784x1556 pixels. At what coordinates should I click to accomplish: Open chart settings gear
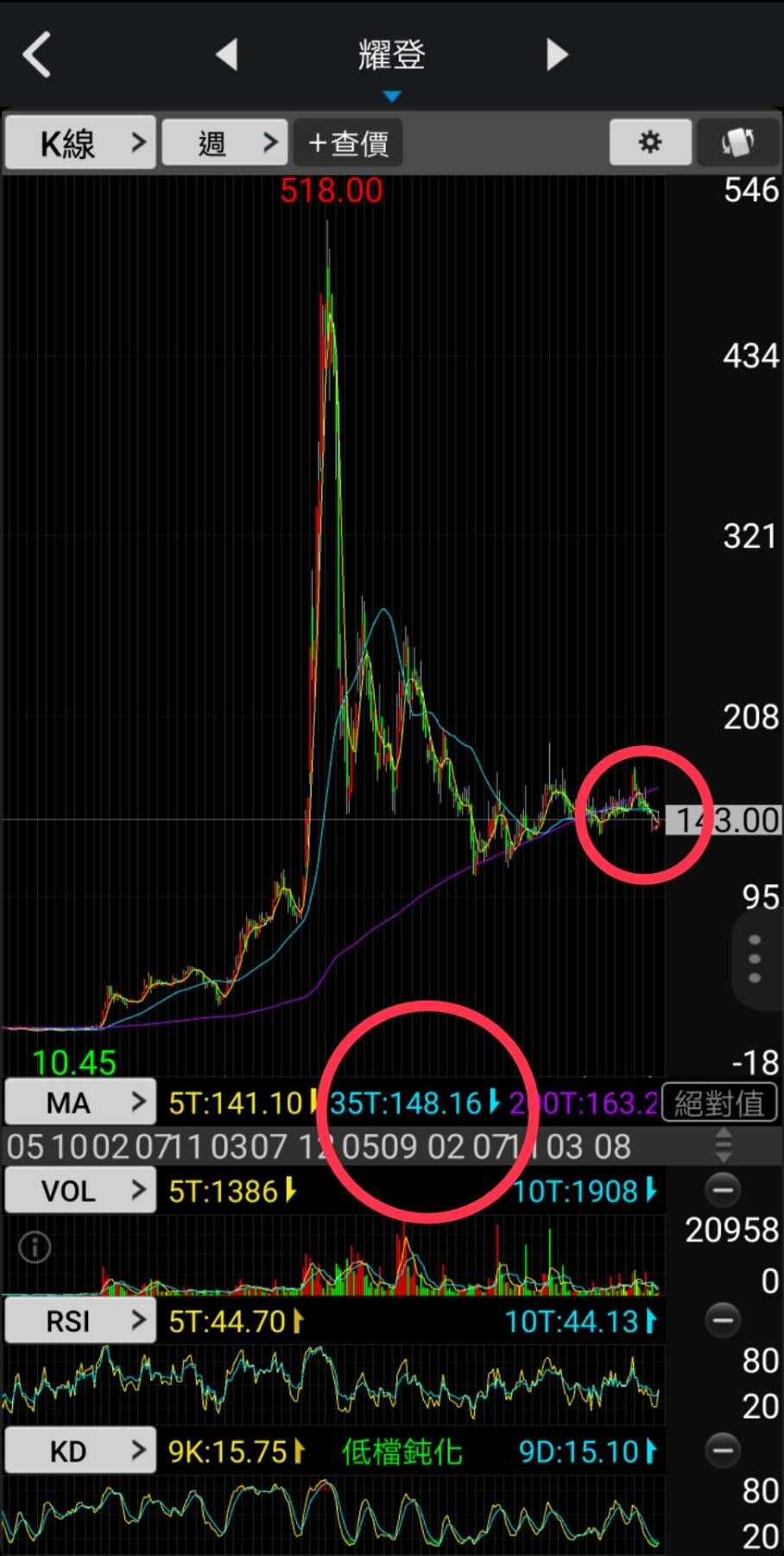click(649, 142)
